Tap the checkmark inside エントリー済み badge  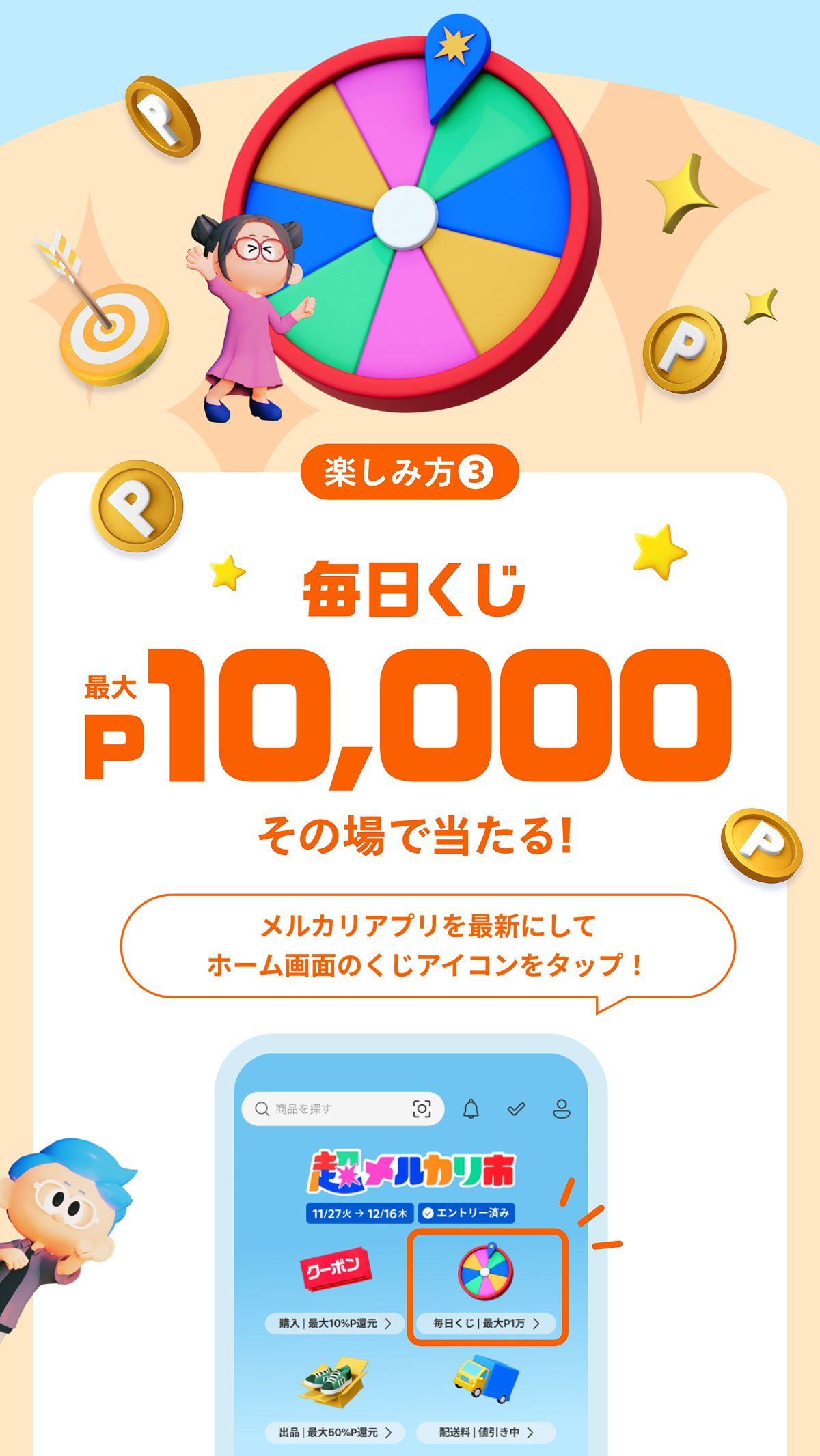428,1214
